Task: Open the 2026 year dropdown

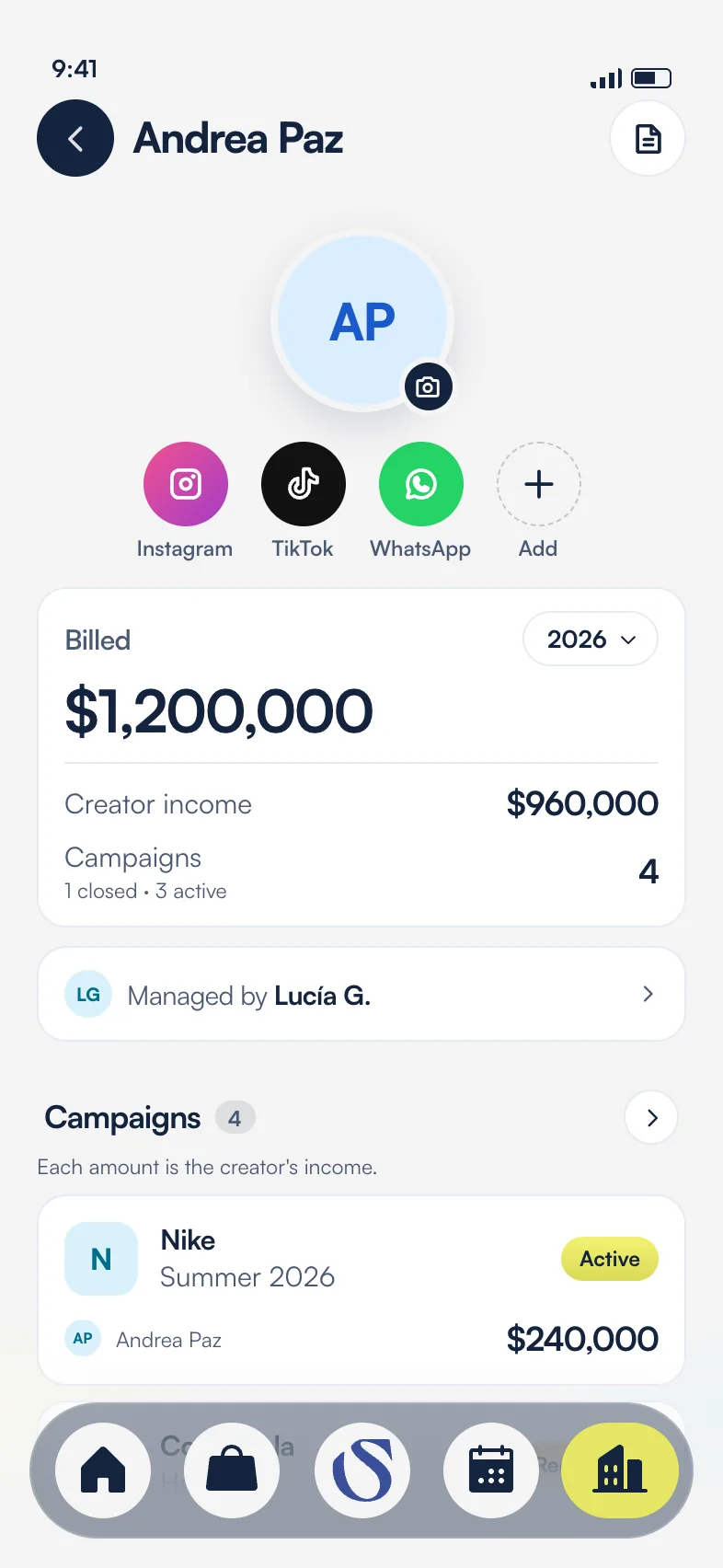Action: click(591, 639)
